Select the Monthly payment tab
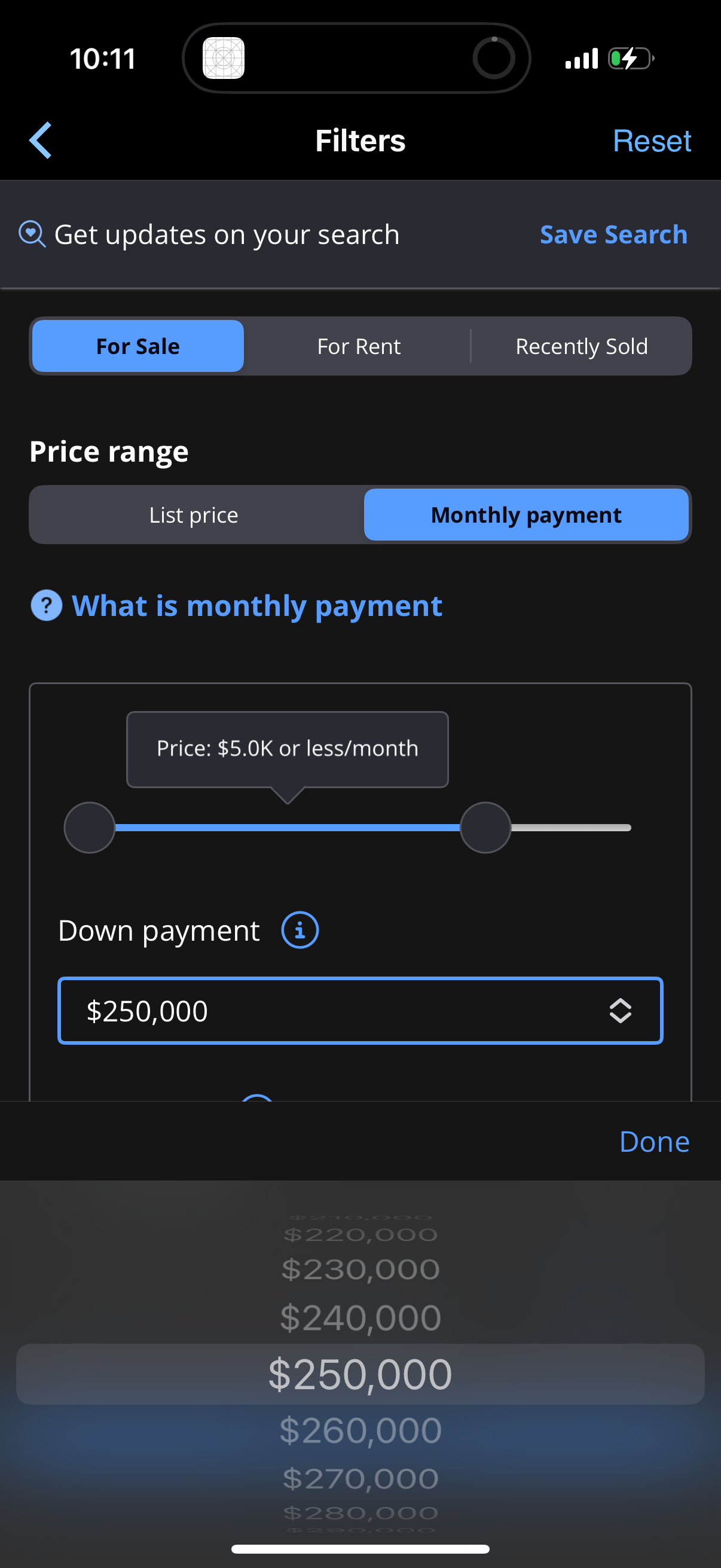721x1568 pixels. tap(526, 514)
